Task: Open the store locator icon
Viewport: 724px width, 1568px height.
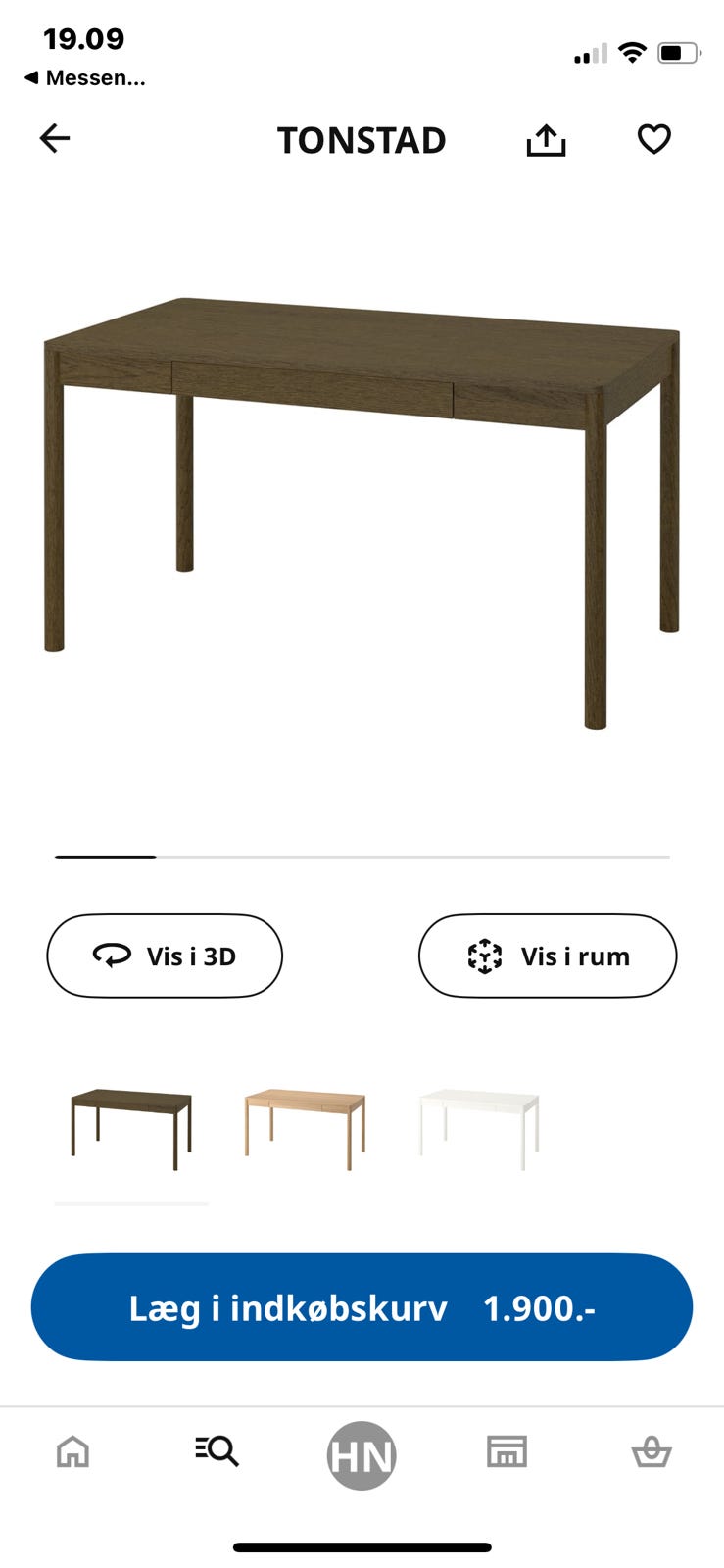Action: (x=506, y=1453)
